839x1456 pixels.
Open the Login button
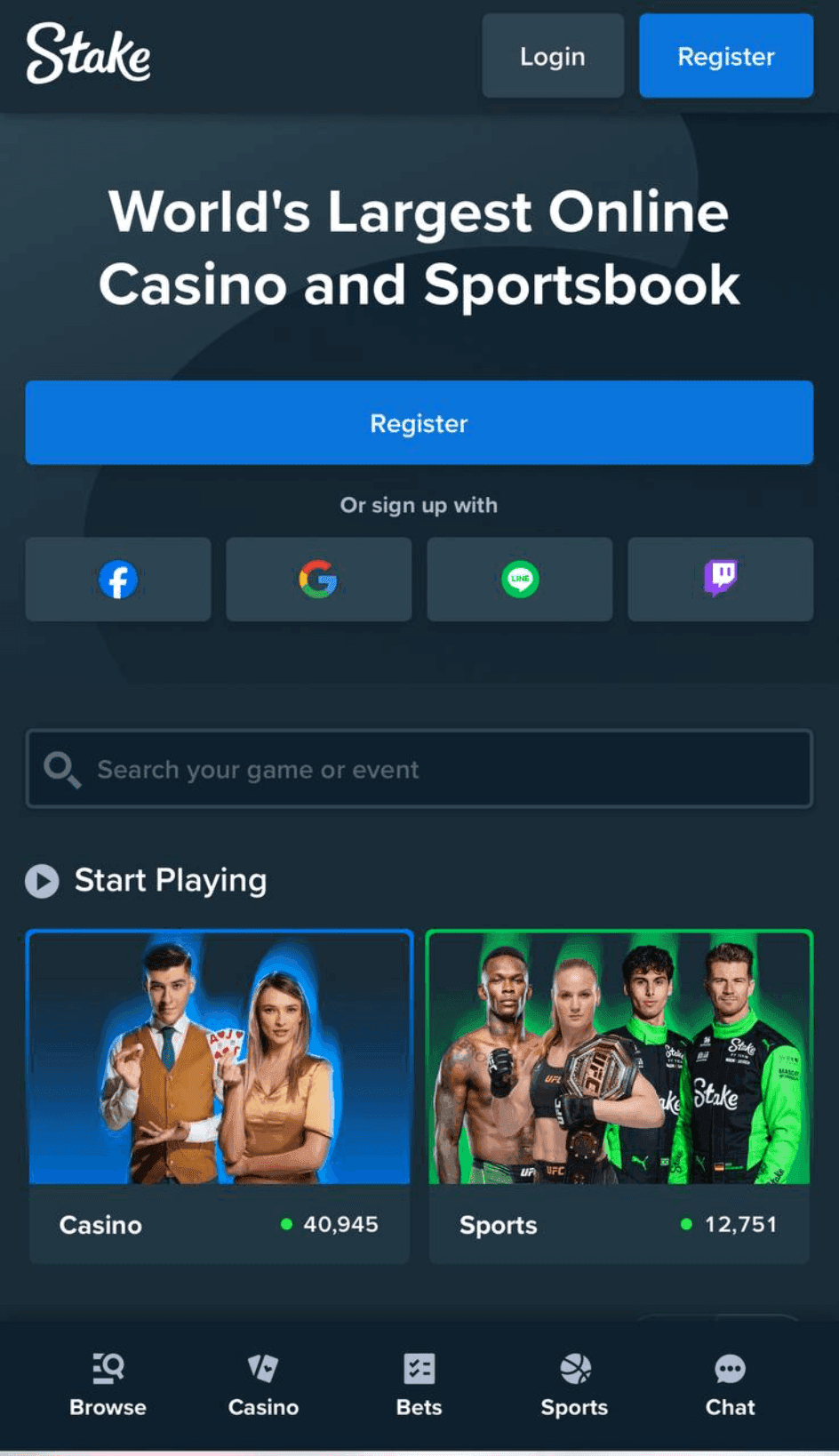(x=552, y=56)
